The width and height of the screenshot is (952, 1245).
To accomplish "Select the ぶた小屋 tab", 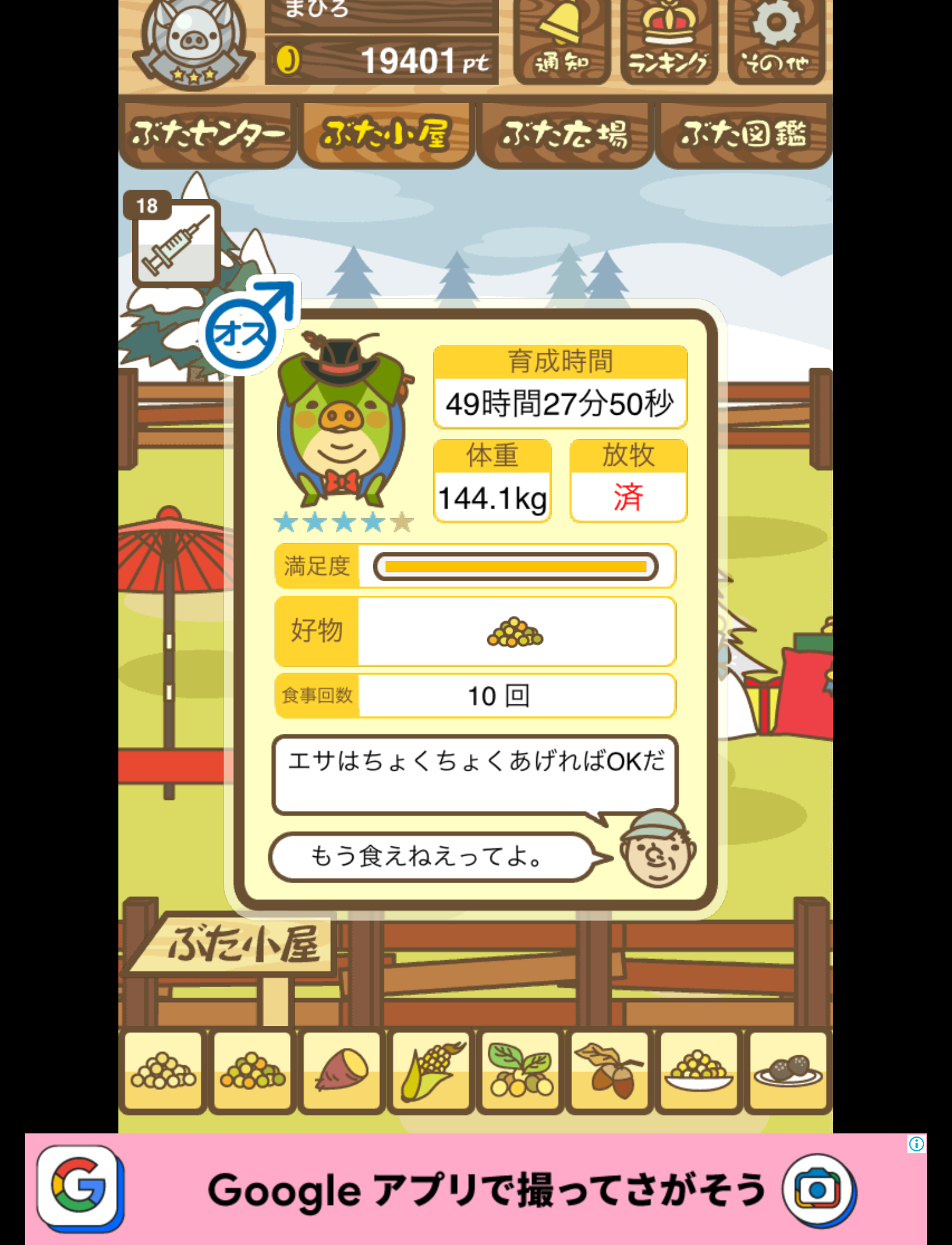I will pos(386,135).
